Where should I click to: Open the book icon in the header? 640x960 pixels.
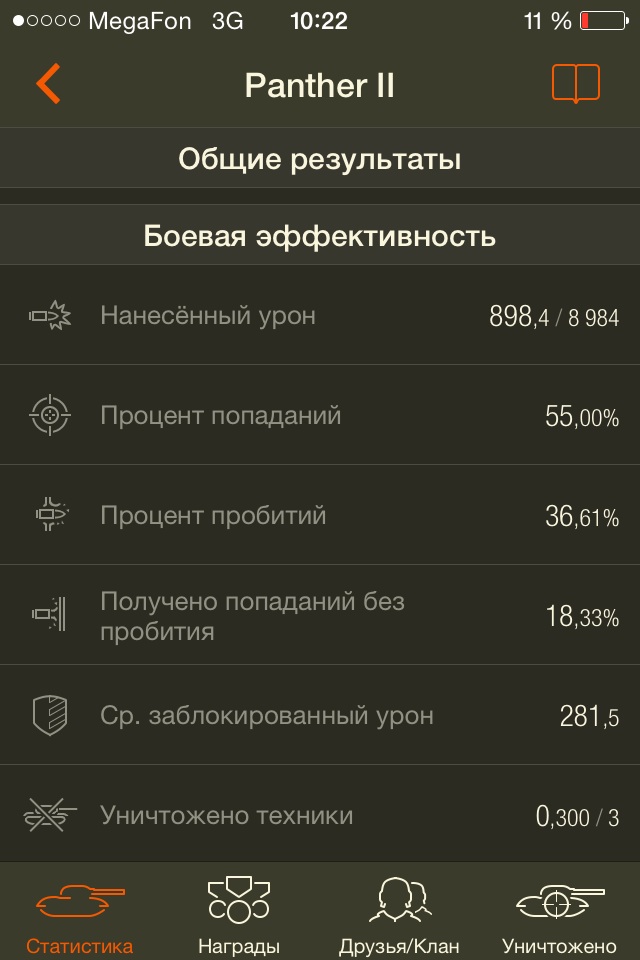[575, 84]
